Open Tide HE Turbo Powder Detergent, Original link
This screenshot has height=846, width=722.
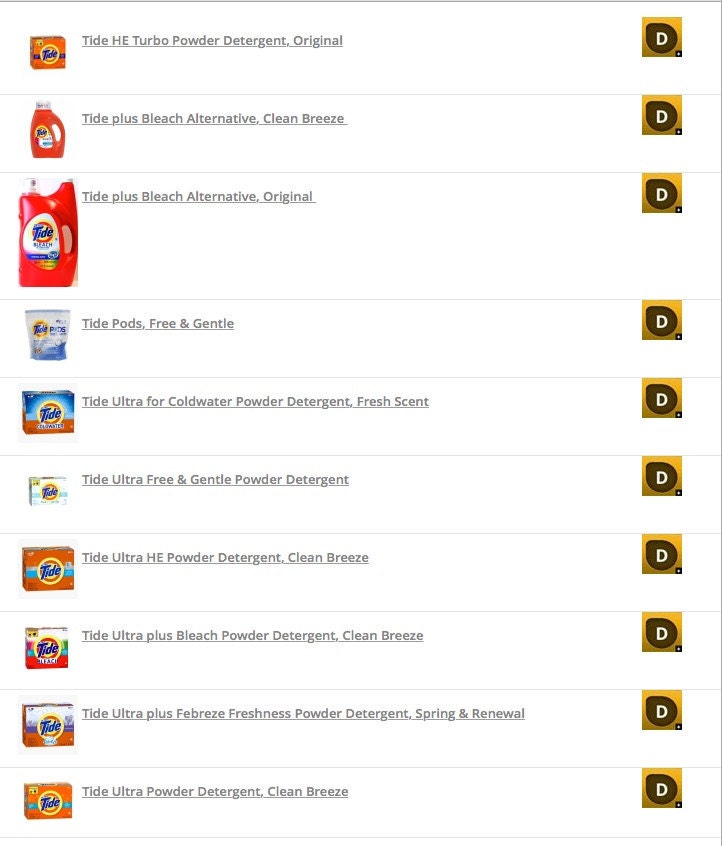tap(212, 41)
